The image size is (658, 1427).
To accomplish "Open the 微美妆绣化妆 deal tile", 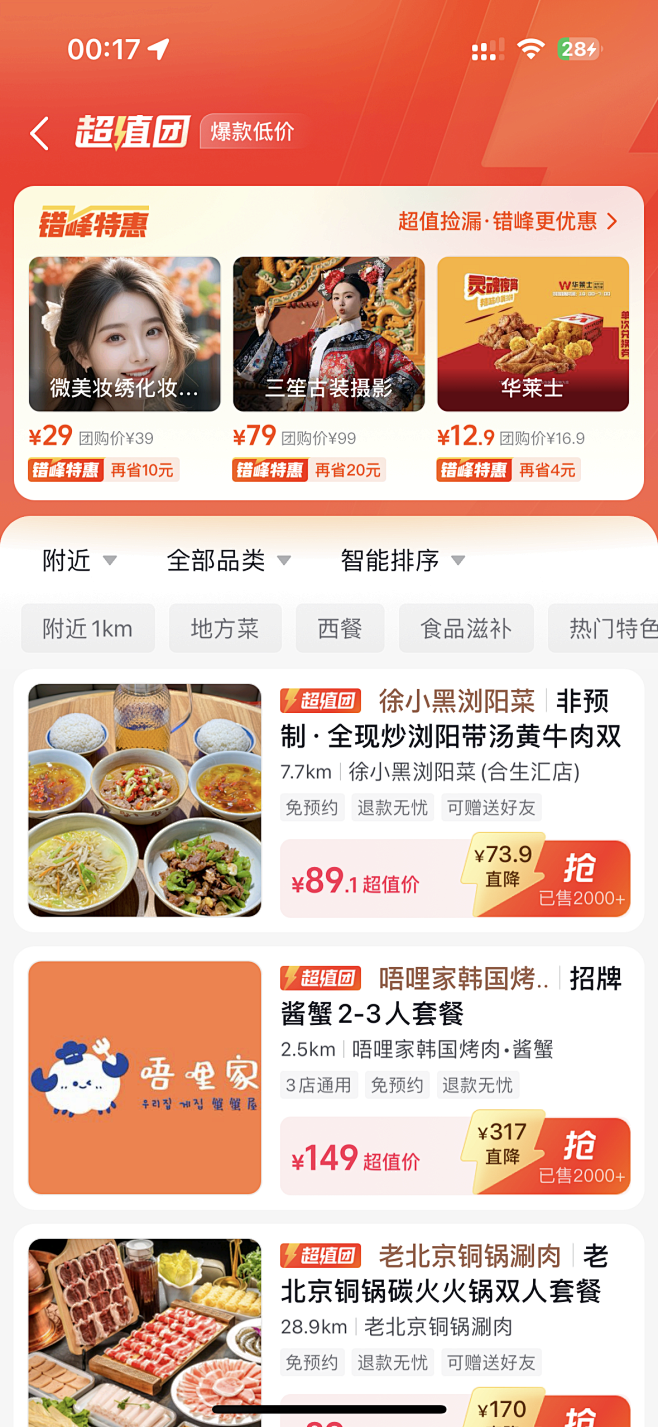I will 125,334.
